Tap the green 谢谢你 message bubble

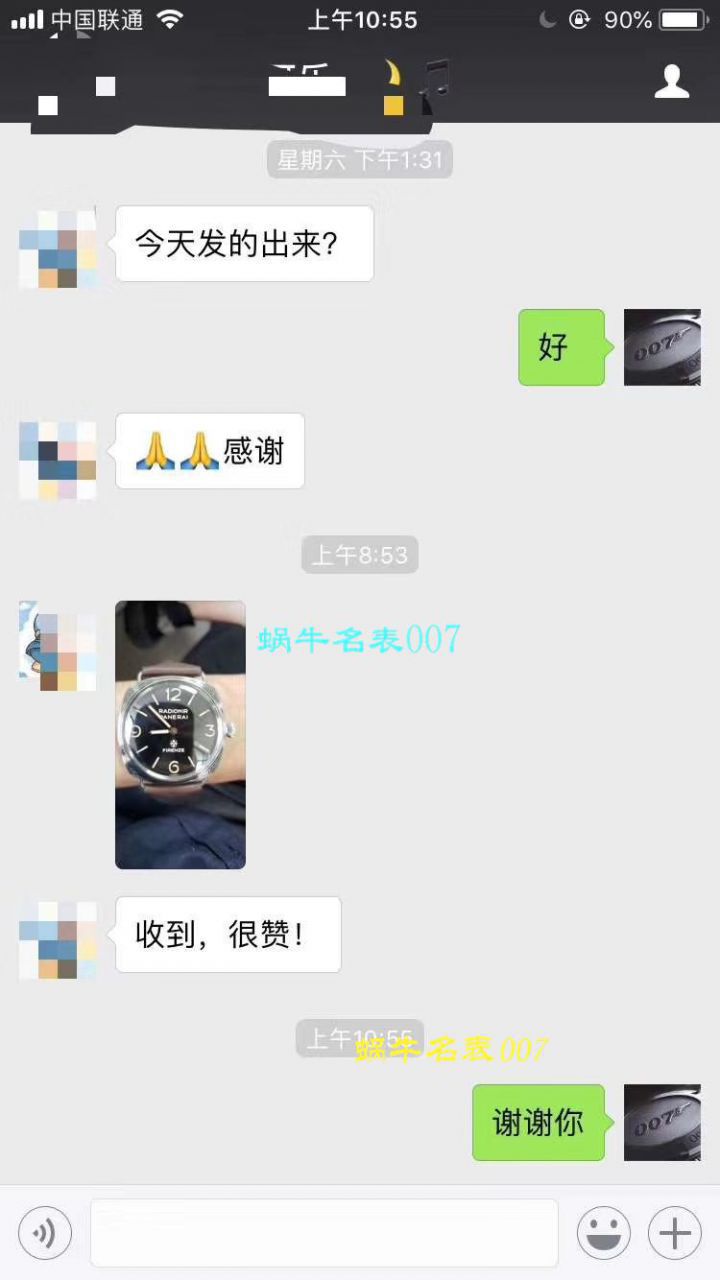[538, 1122]
